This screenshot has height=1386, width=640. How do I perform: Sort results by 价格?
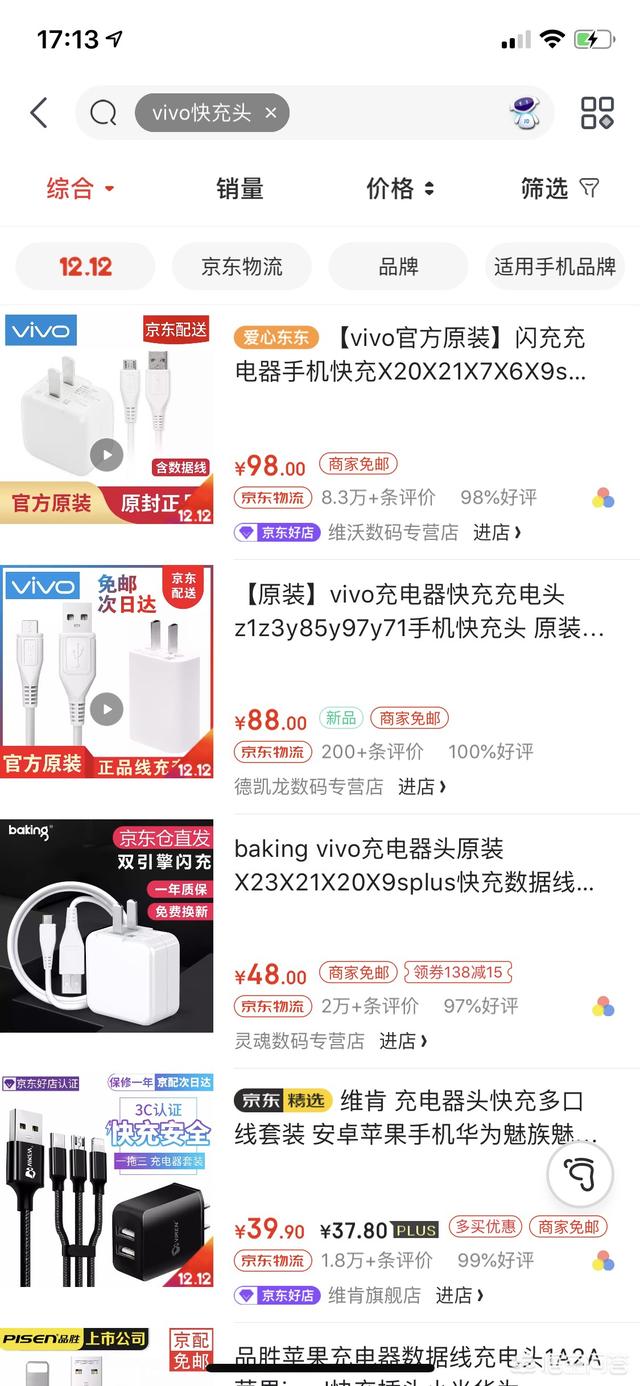[x=400, y=188]
